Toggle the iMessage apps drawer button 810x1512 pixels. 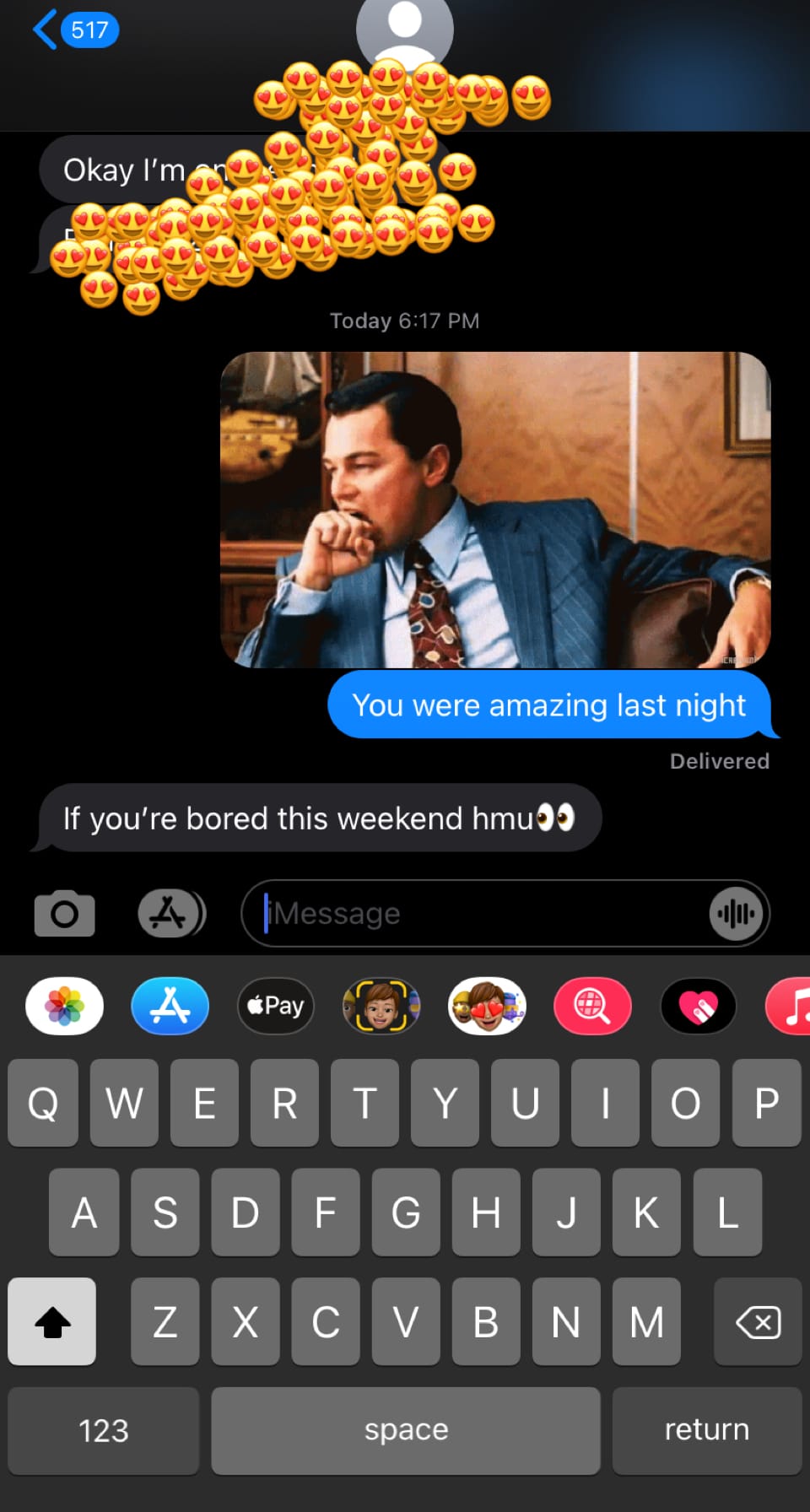point(171,913)
